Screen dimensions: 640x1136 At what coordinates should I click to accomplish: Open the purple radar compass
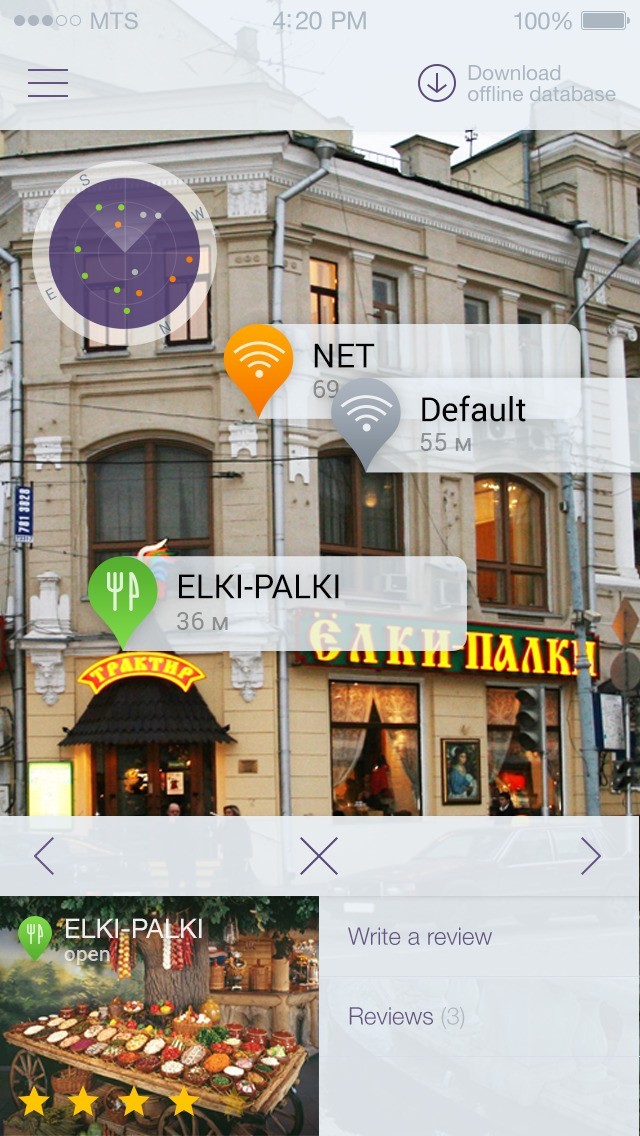(x=124, y=253)
